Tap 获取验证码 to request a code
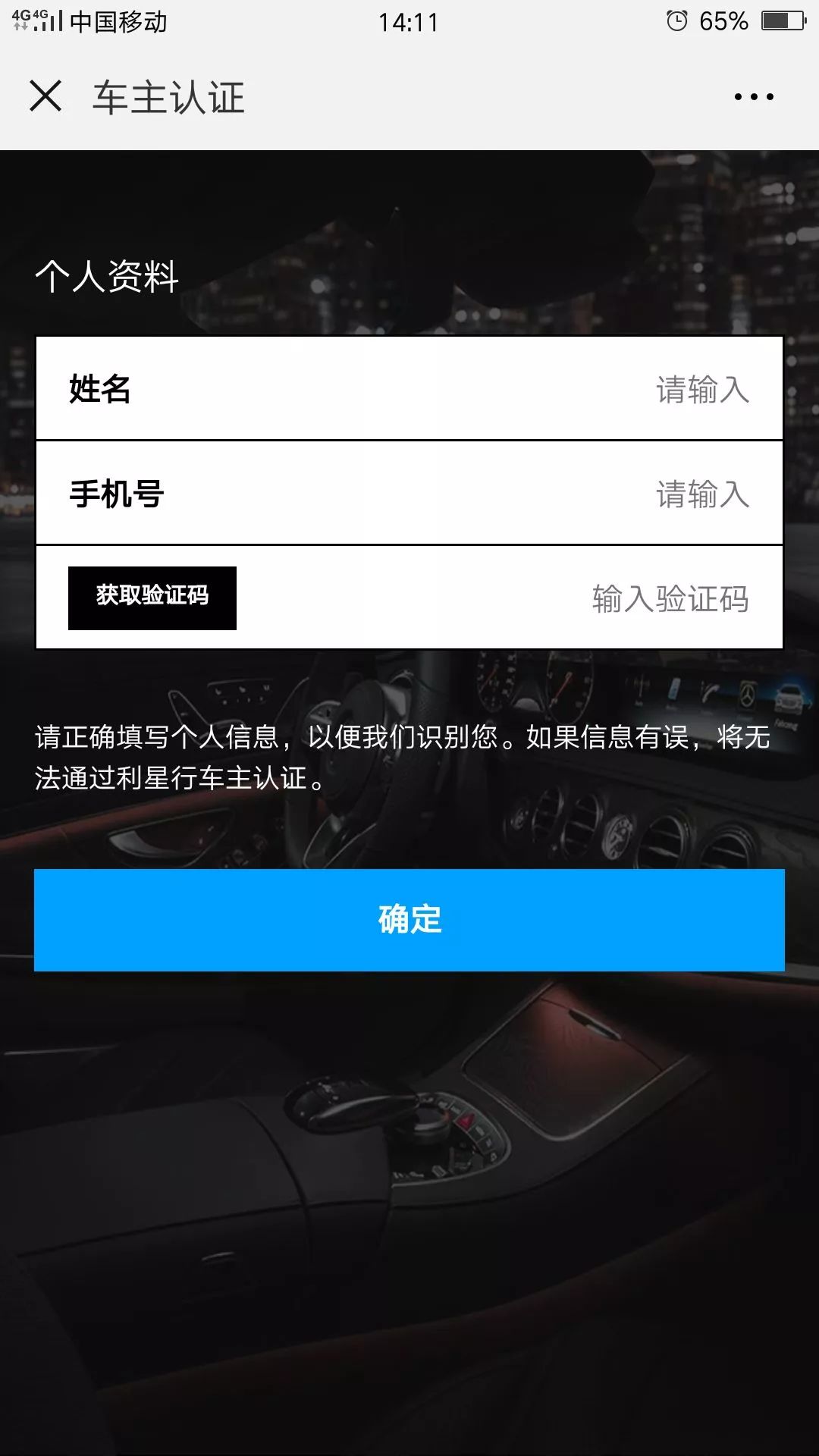Image resolution: width=819 pixels, height=1456 pixels. pos(152,598)
